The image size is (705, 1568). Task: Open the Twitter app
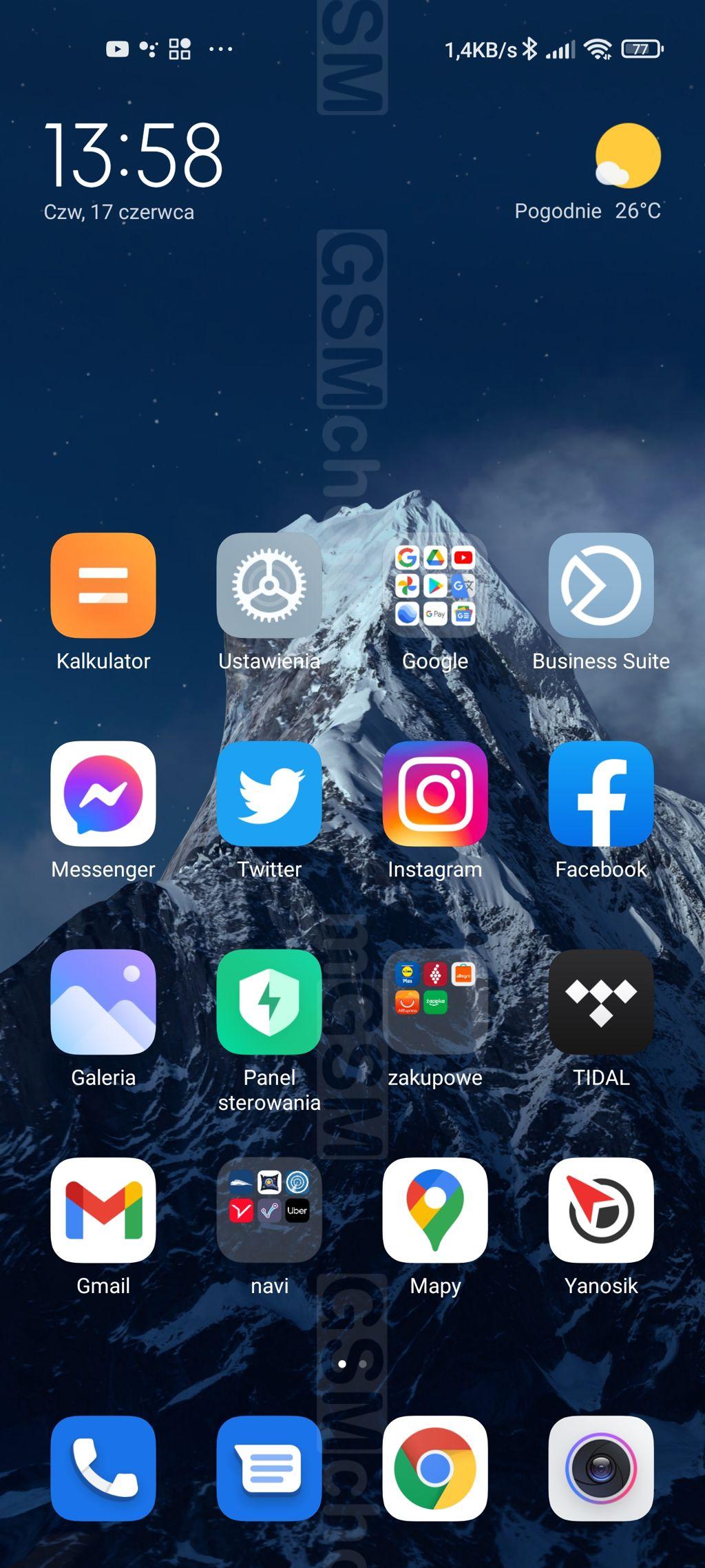(269, 794)
